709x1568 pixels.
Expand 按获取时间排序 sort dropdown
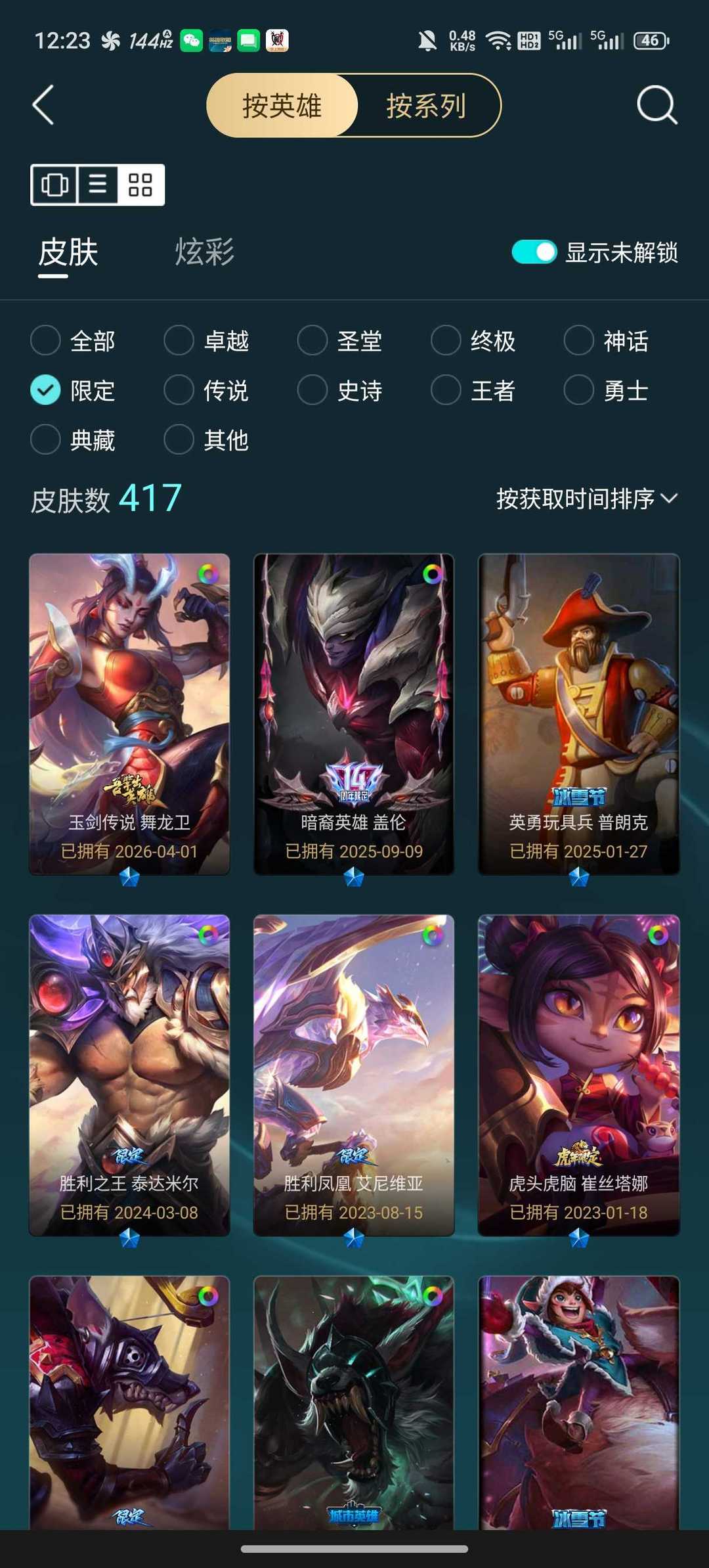(586, 499)
